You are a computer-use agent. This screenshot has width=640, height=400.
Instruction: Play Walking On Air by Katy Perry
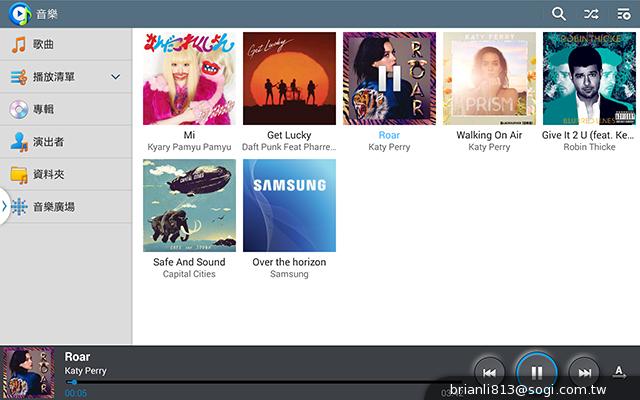coord(489,79)
